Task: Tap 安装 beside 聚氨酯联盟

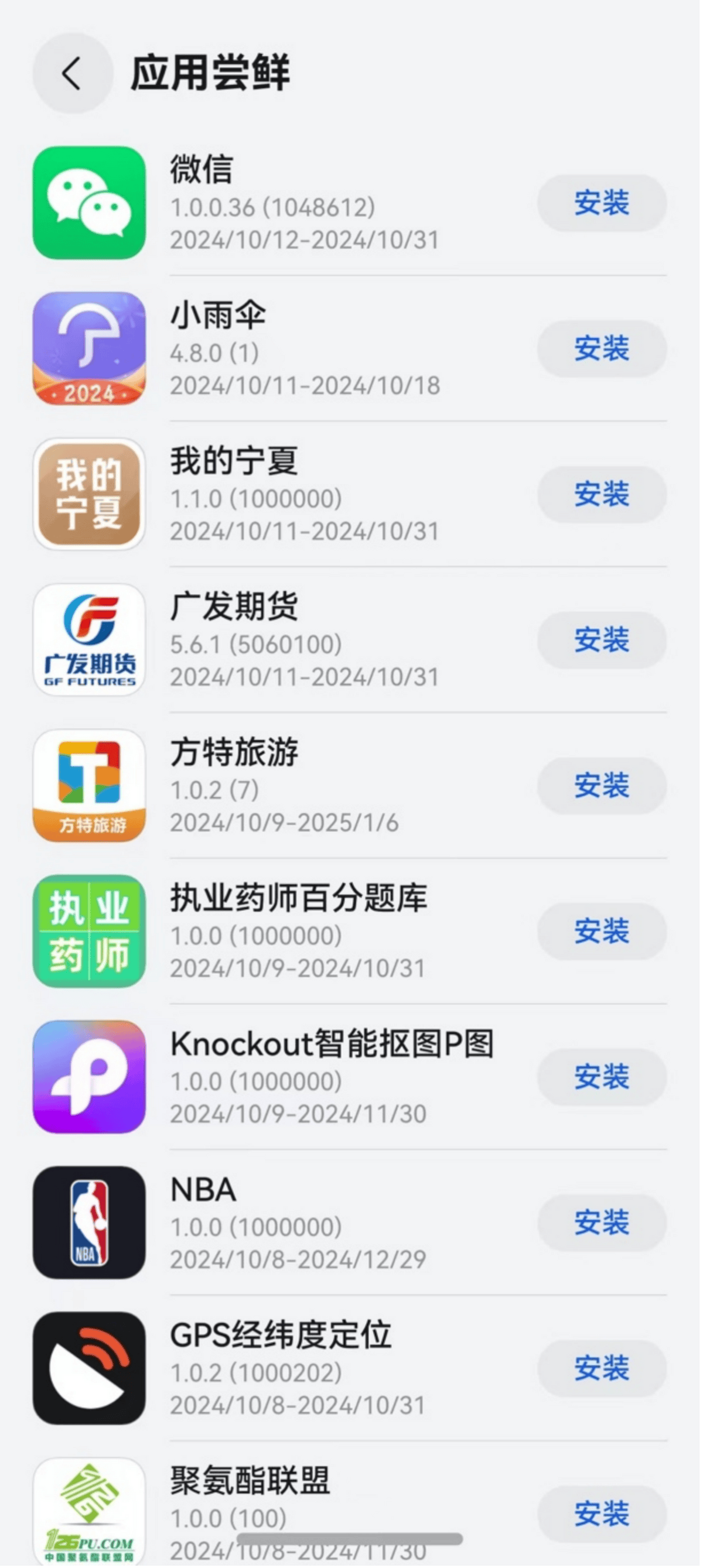Action: click(x=601, y=1513)
